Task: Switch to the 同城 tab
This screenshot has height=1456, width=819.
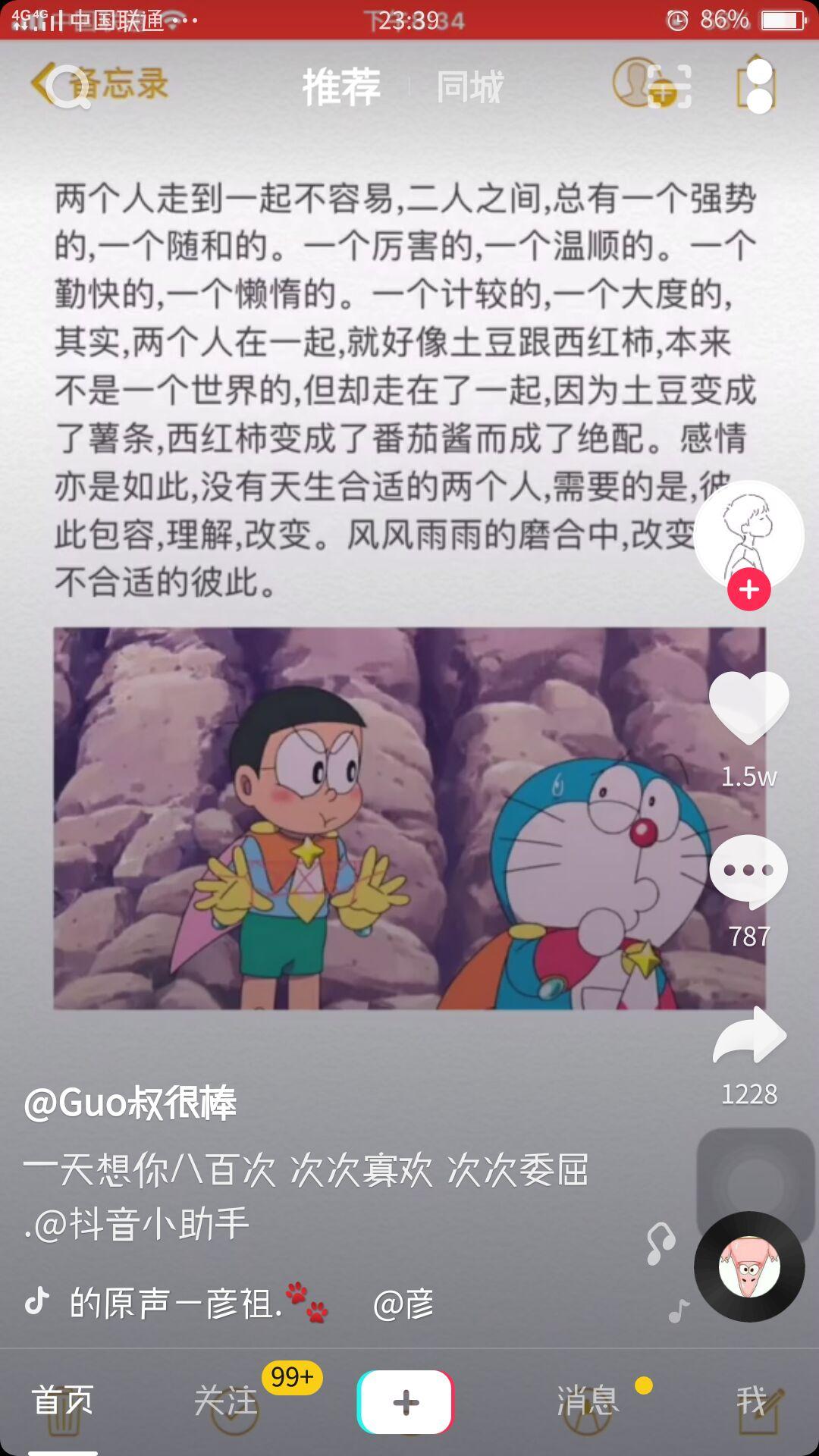Action: pyautogui.click(x=470, y=86)
